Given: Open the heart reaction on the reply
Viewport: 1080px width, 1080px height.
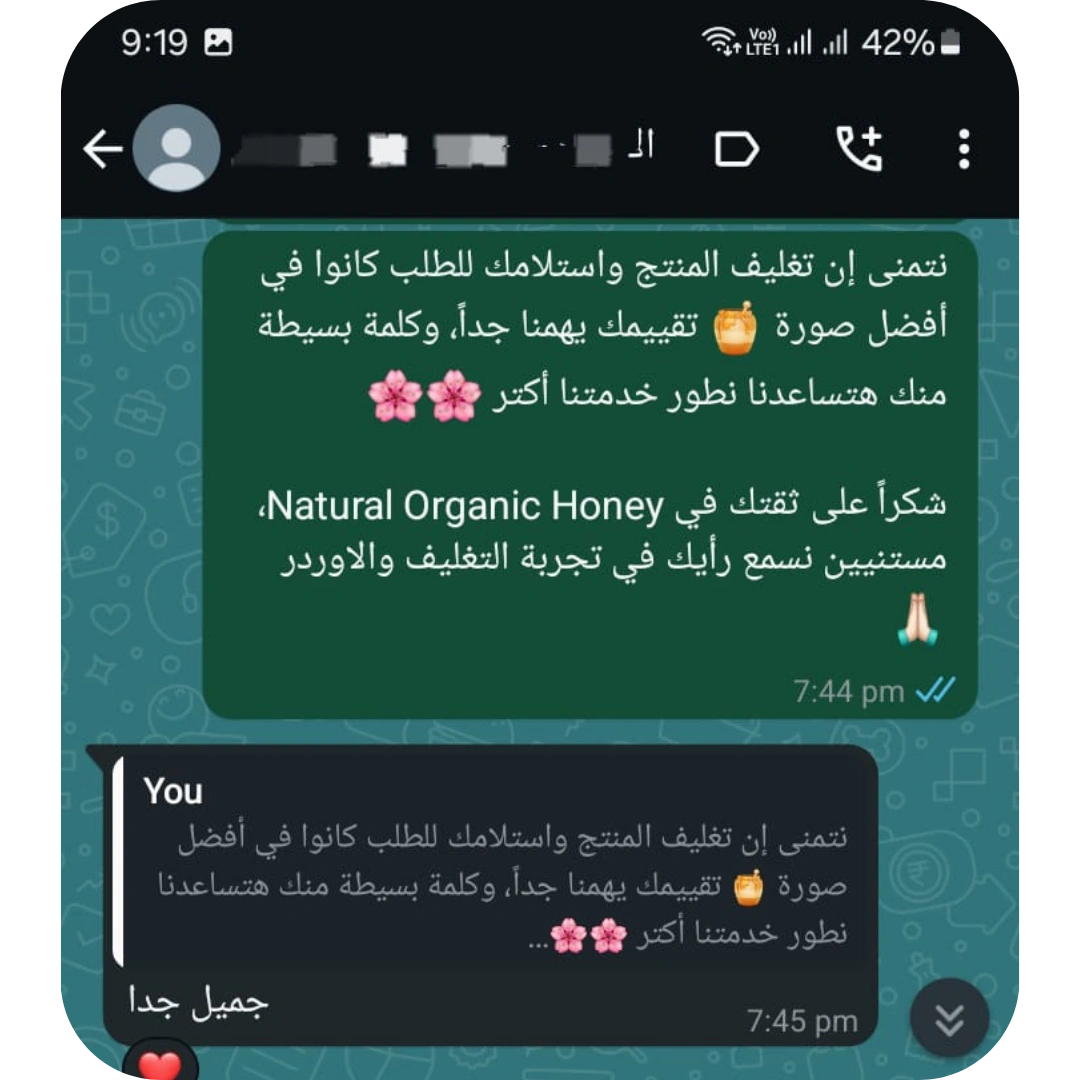Looking at the screenshot, I should (159, 1065).
